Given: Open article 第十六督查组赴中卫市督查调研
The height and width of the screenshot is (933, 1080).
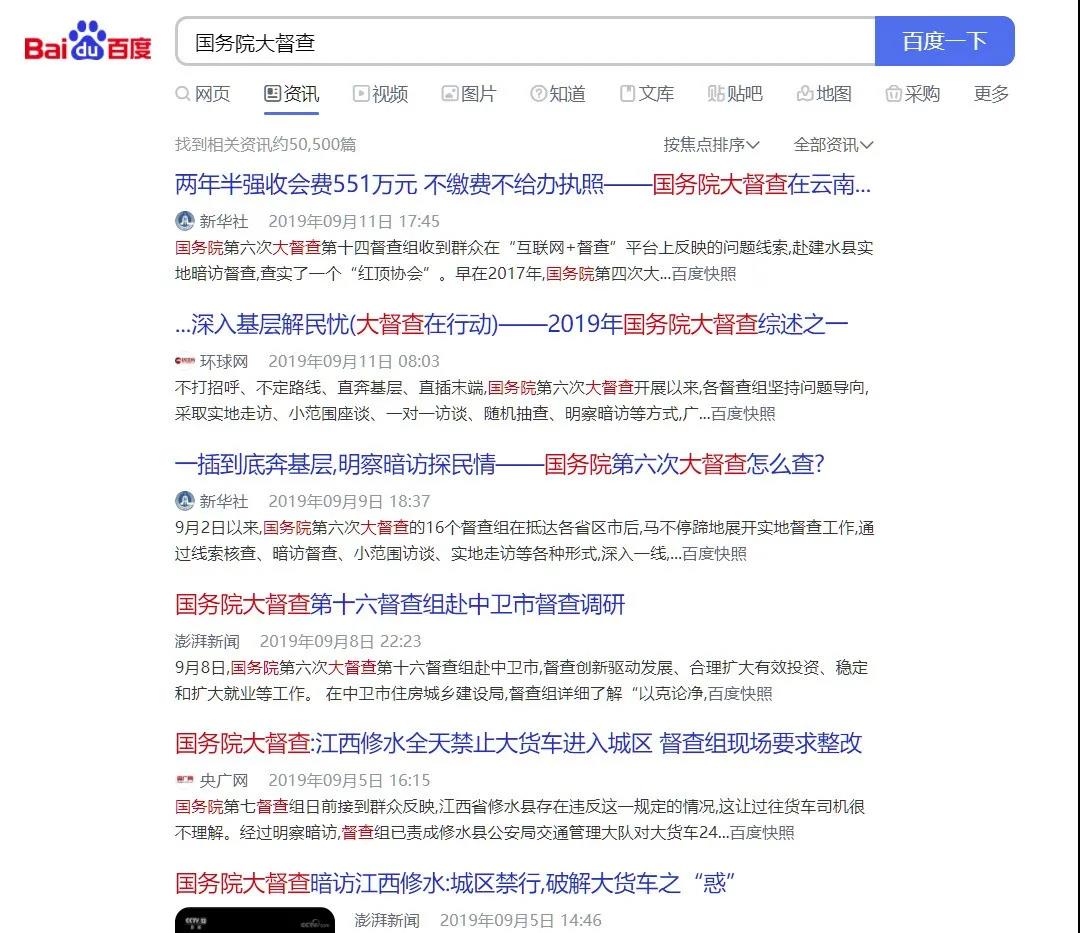Looking at the screenshot, I should [x=400, y=605].
